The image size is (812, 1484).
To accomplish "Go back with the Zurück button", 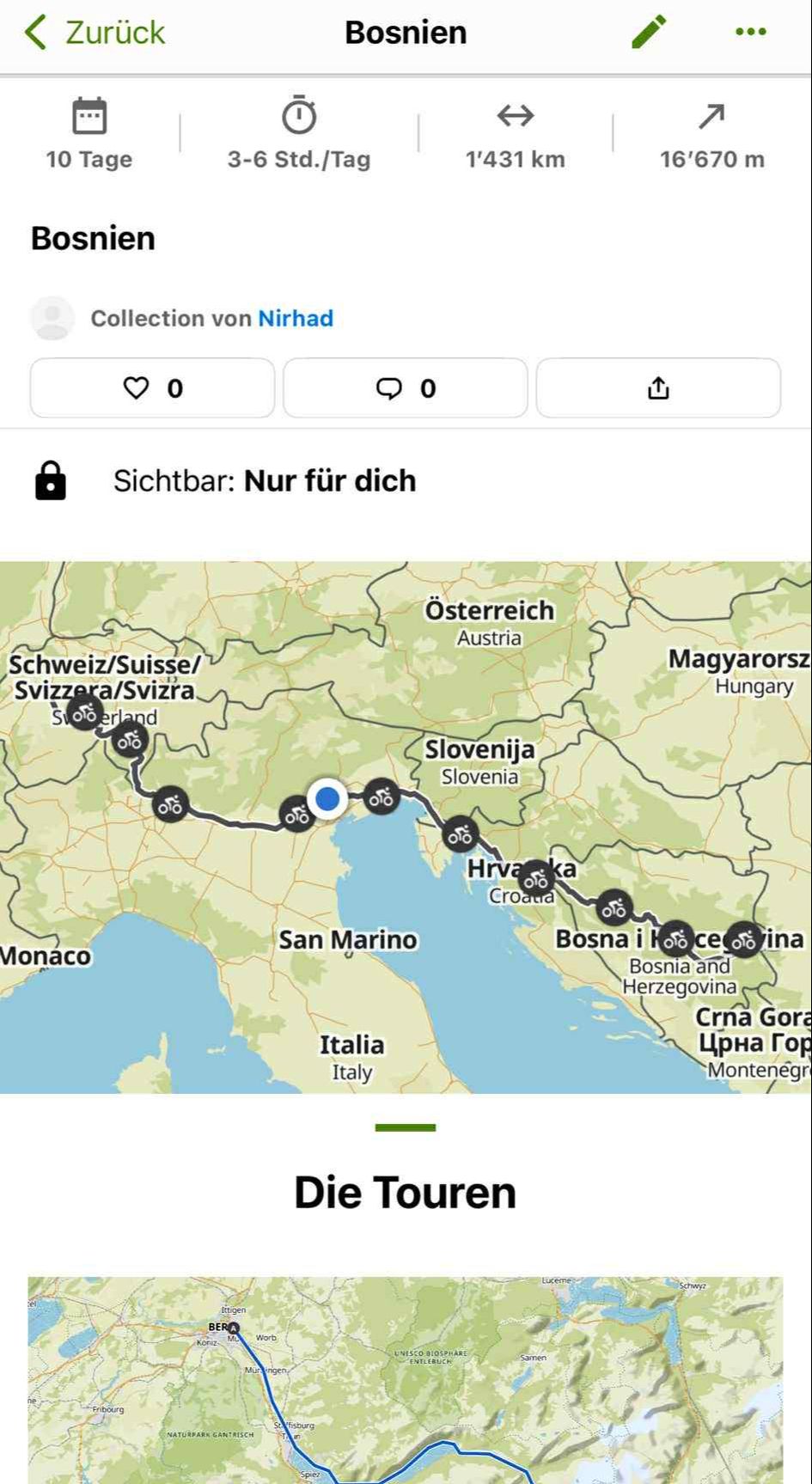I will coord(95,33).
